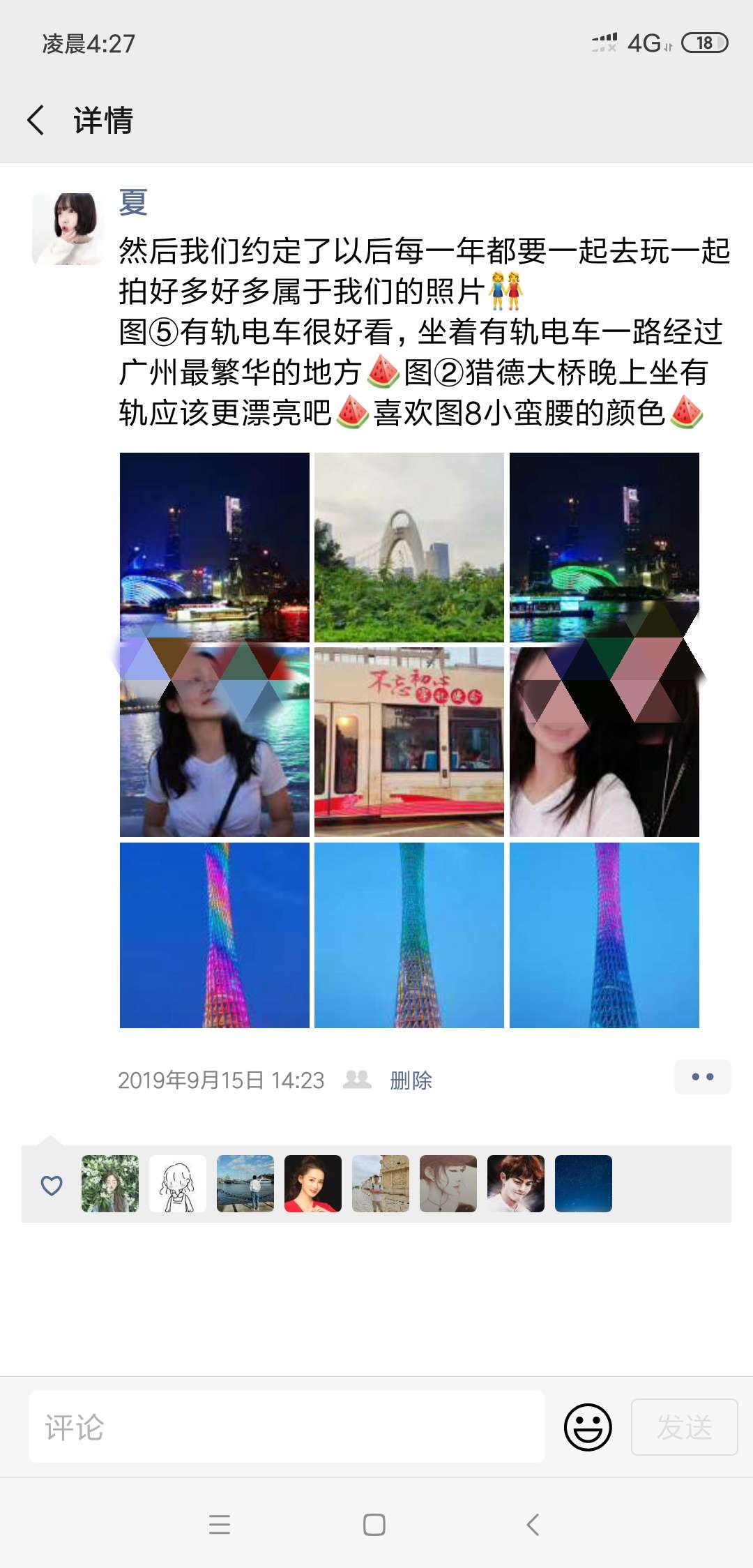Tap the home button in navigation bar
Image resolution: width=753 pixels, height=1568 pixels.
point(375,1525)
